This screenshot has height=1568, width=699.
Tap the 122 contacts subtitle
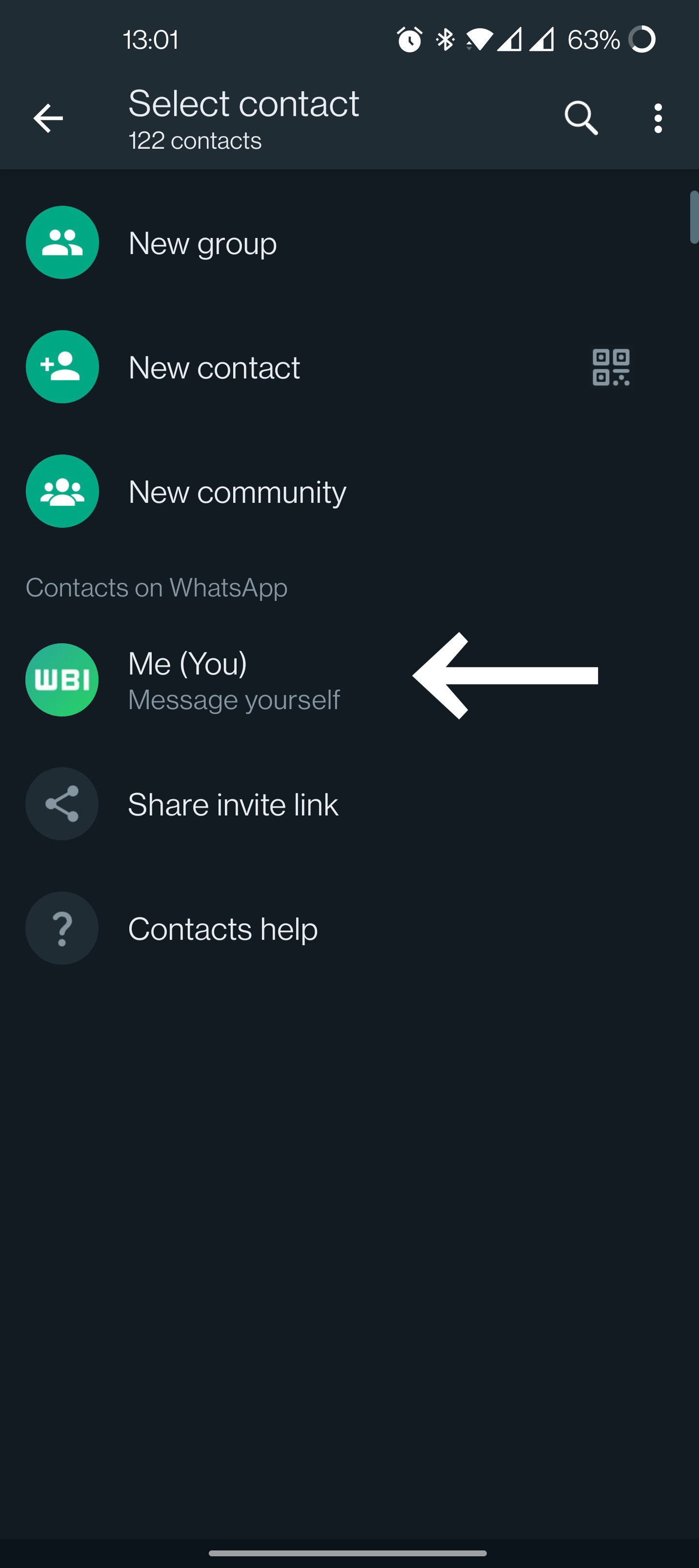pos(194,140)
